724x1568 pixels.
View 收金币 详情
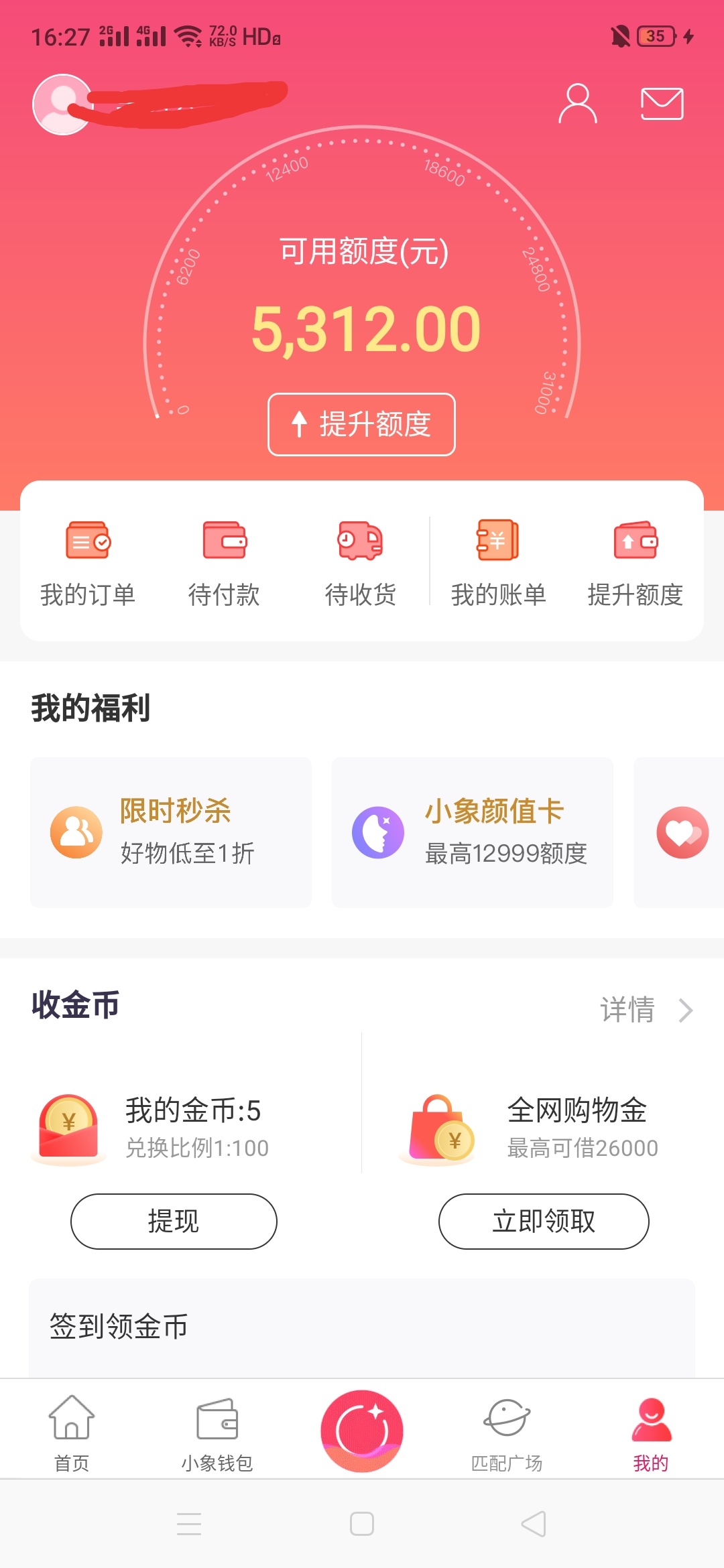click(646, 1010)
